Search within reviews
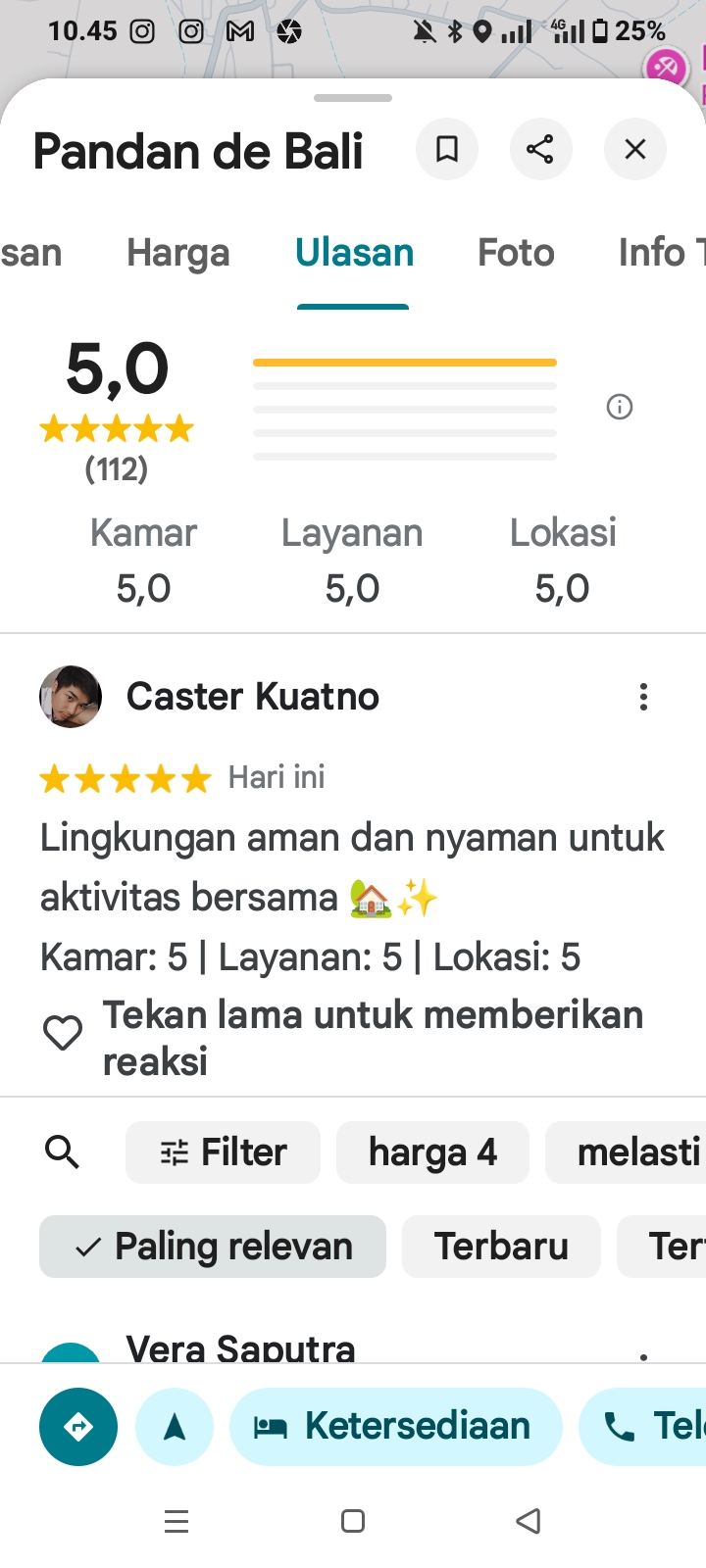The height and width of the screenshot is (1568, 706). point(63,1152)
